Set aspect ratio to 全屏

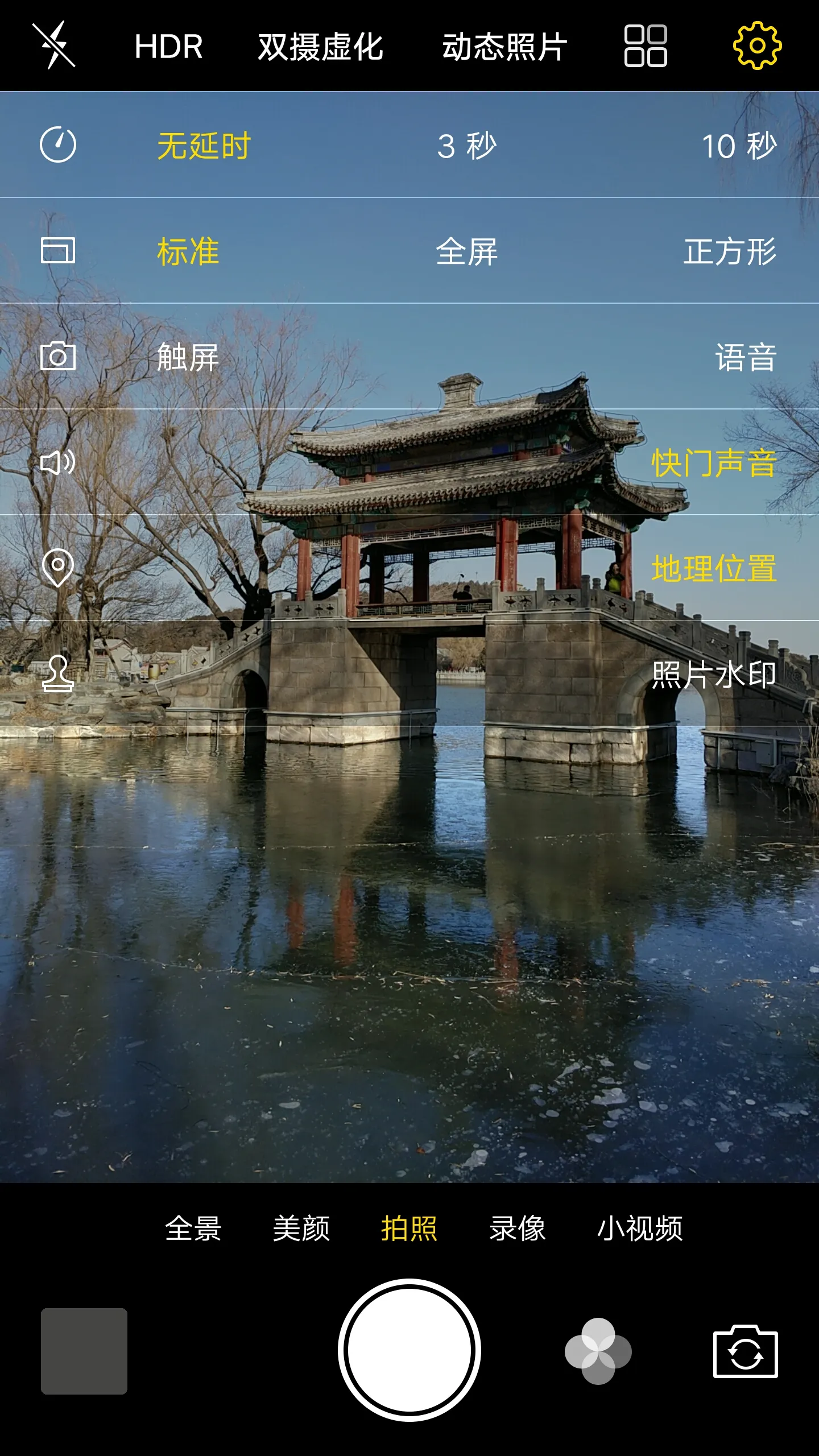(x=466, y=251)
